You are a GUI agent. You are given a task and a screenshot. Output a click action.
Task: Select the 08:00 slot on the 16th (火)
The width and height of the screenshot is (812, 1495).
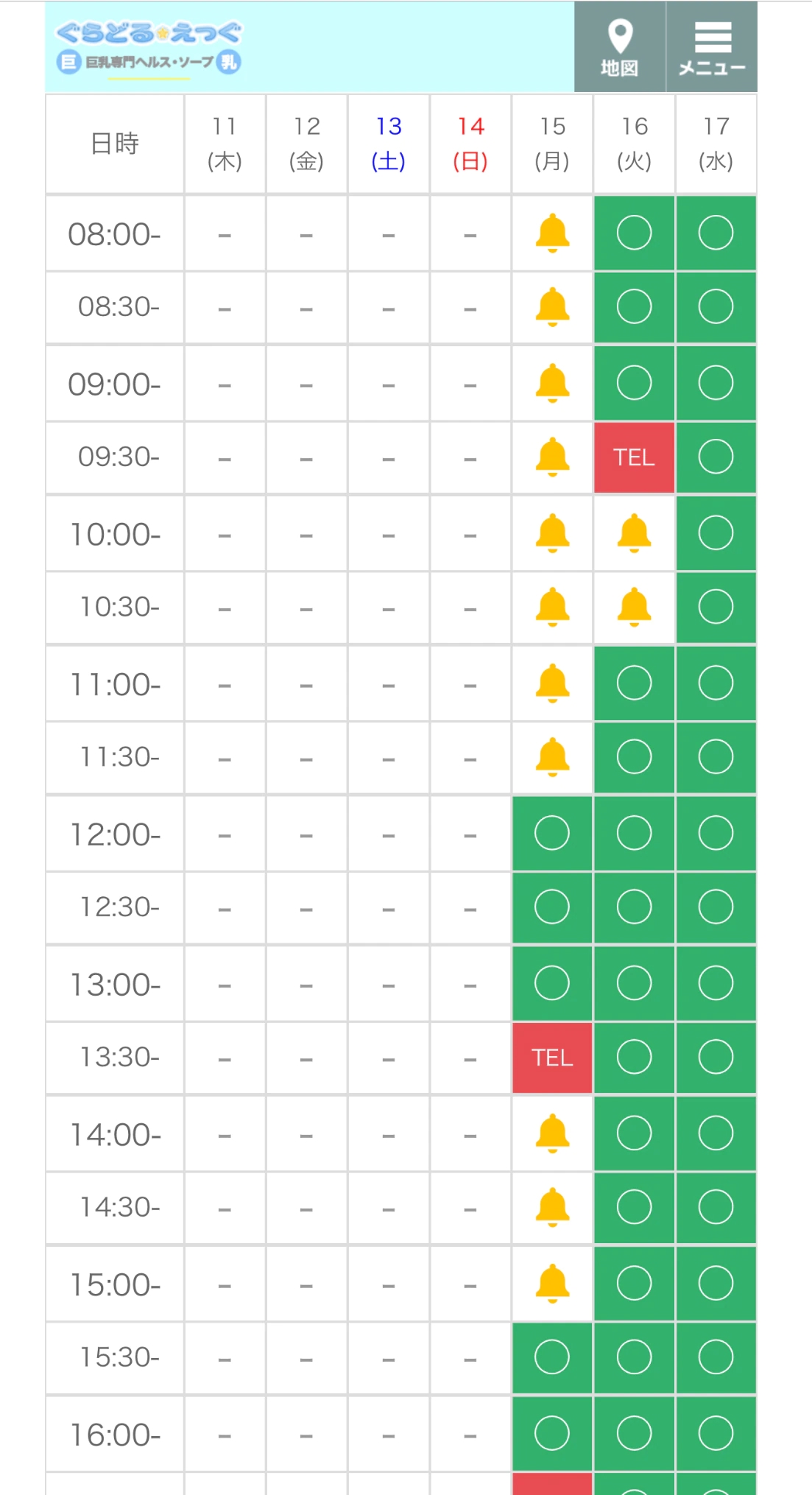pos(634,233)
